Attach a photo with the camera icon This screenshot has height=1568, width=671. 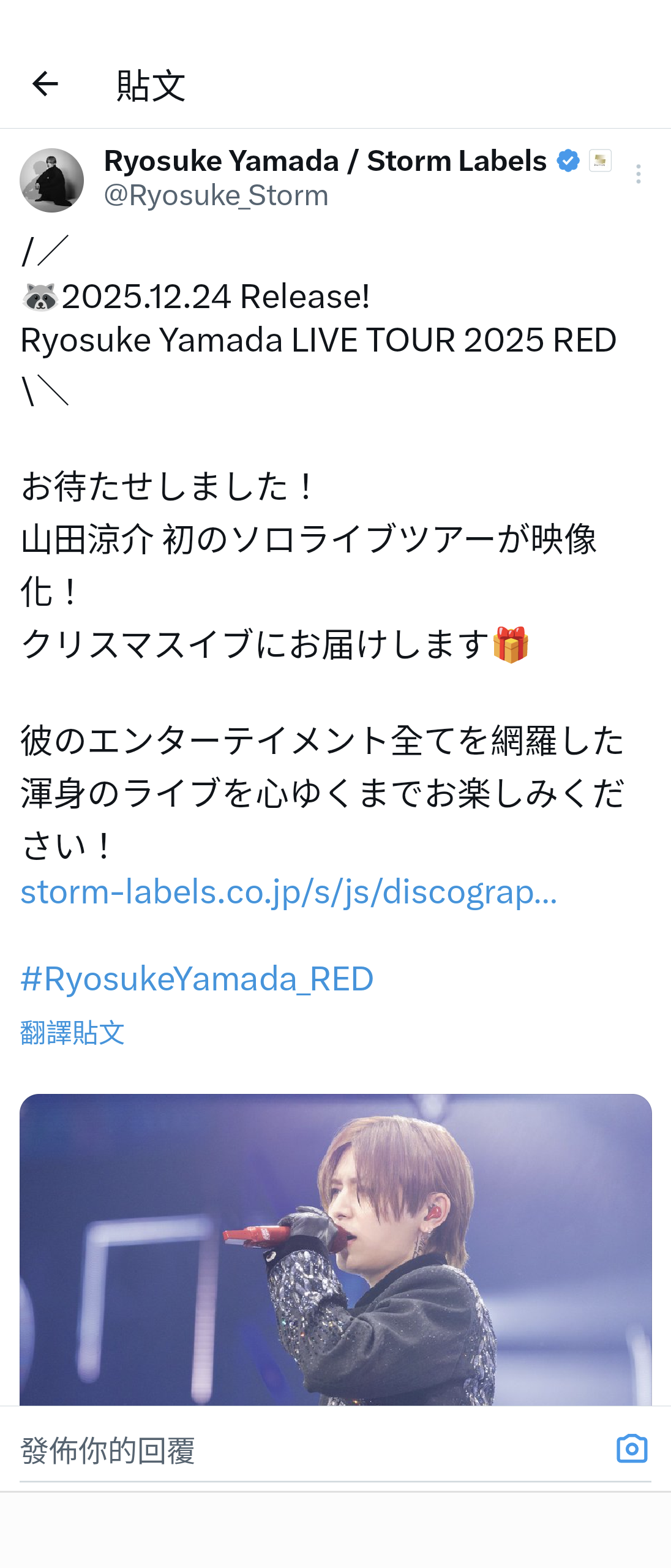(631, 1449)
